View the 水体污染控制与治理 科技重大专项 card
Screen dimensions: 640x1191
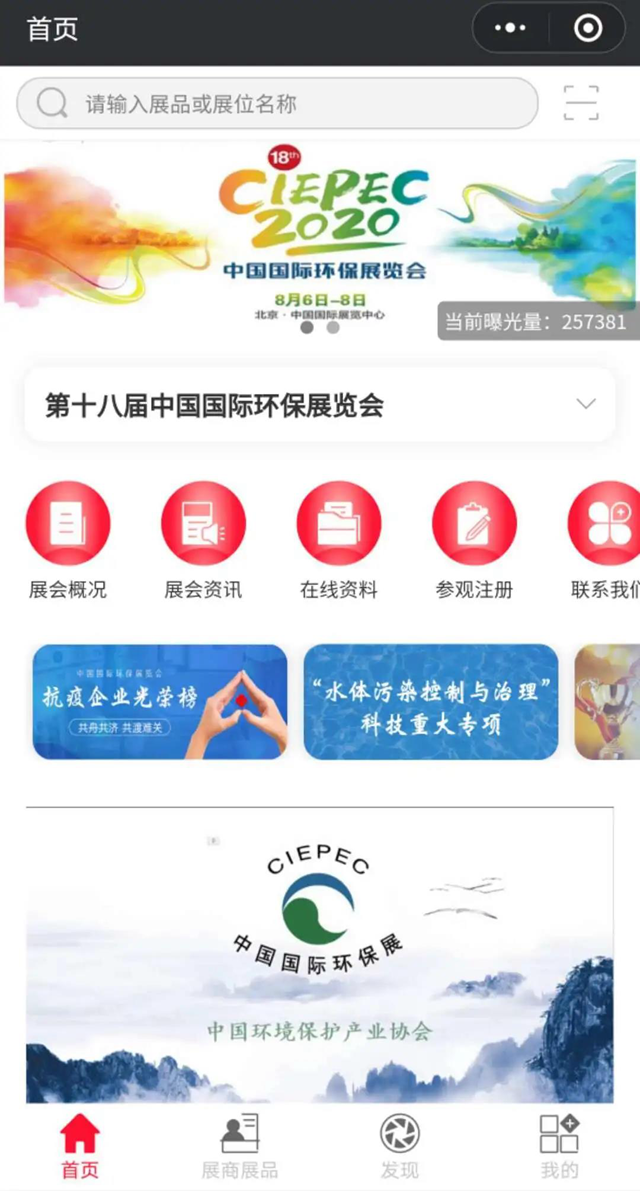(x=431, y=702)
